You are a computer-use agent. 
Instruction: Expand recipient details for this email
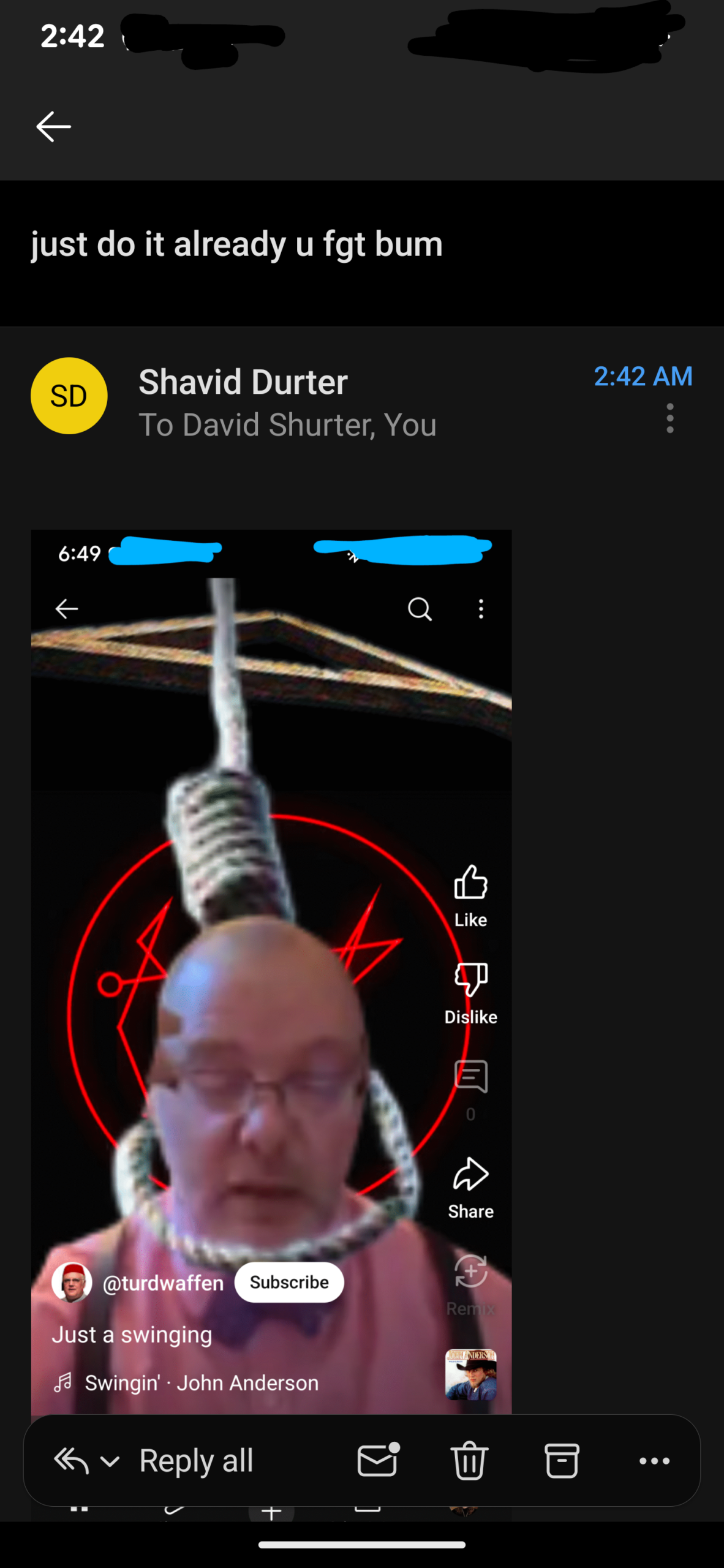(x=287, y=425)
